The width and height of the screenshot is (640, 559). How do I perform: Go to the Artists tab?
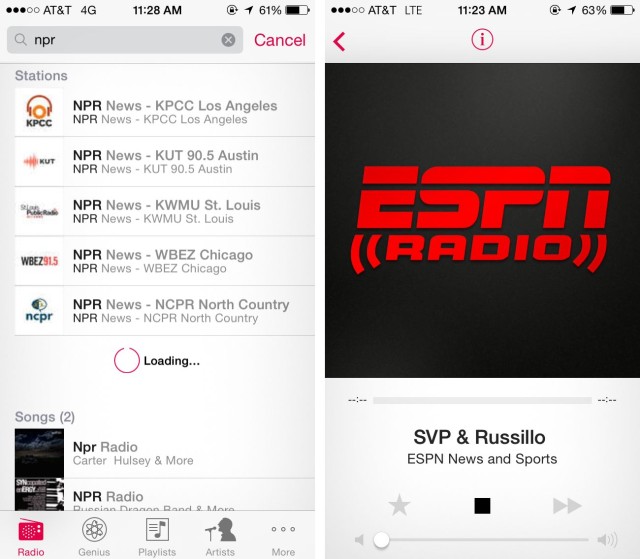tap(220, 537)
